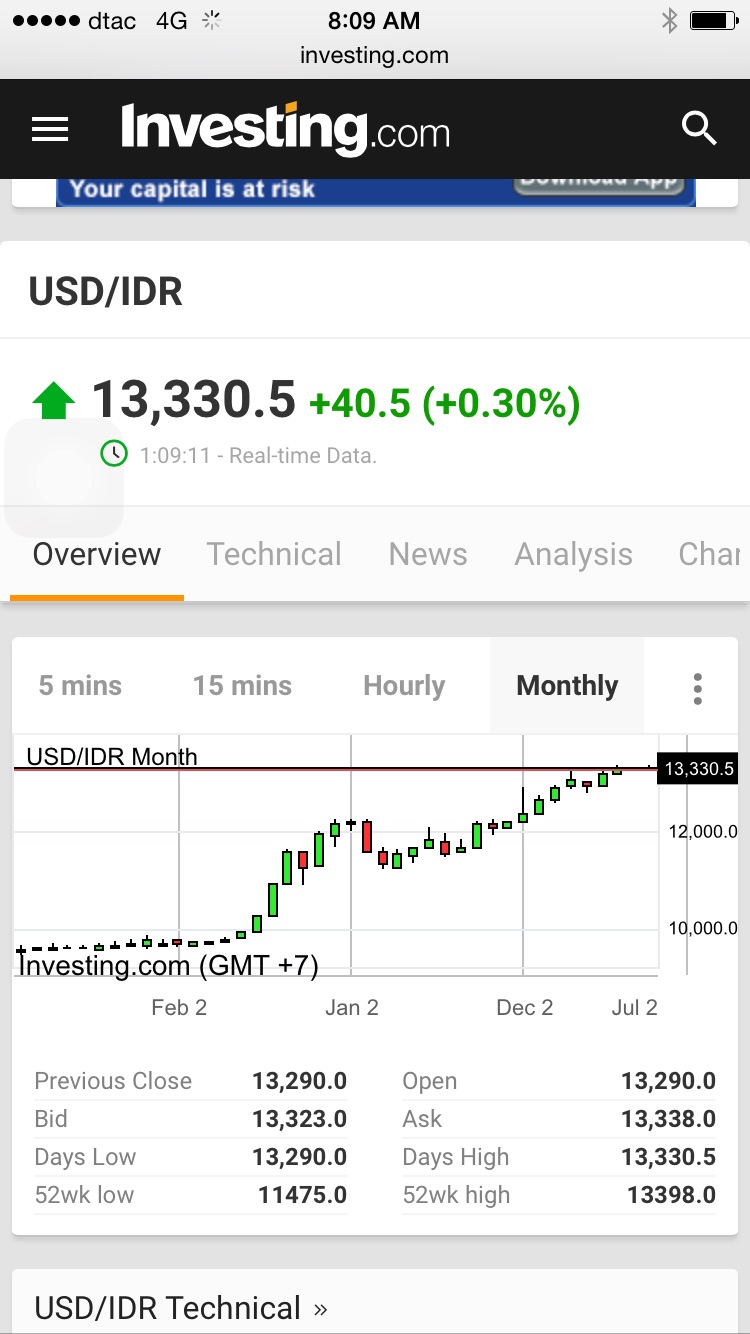Select the Hourly chart interval

404,686
